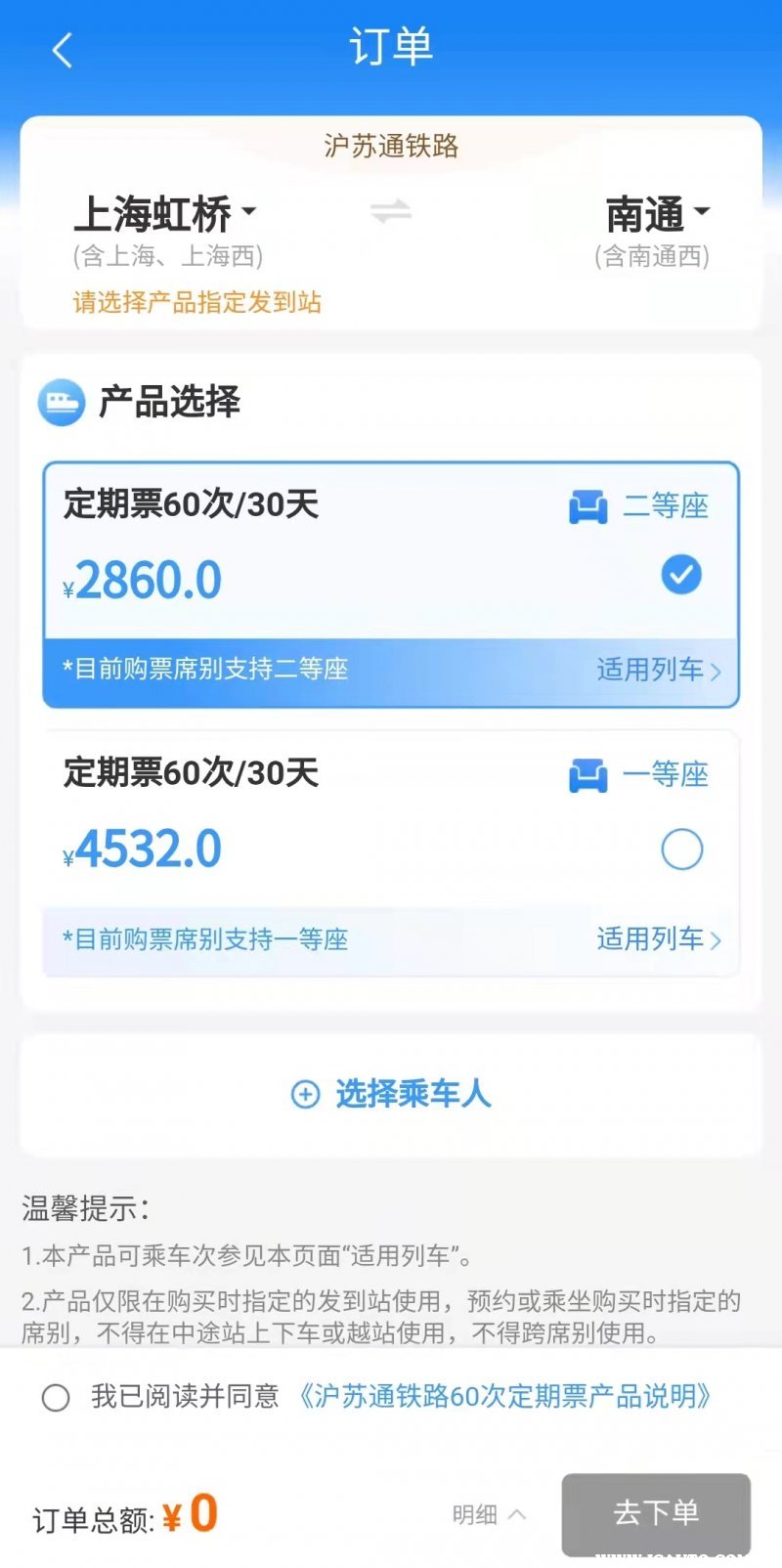View 适用列车 for the 二等座 ticket
The height and width of the screenshot is (1568, 782).
[x=658, y=670]
